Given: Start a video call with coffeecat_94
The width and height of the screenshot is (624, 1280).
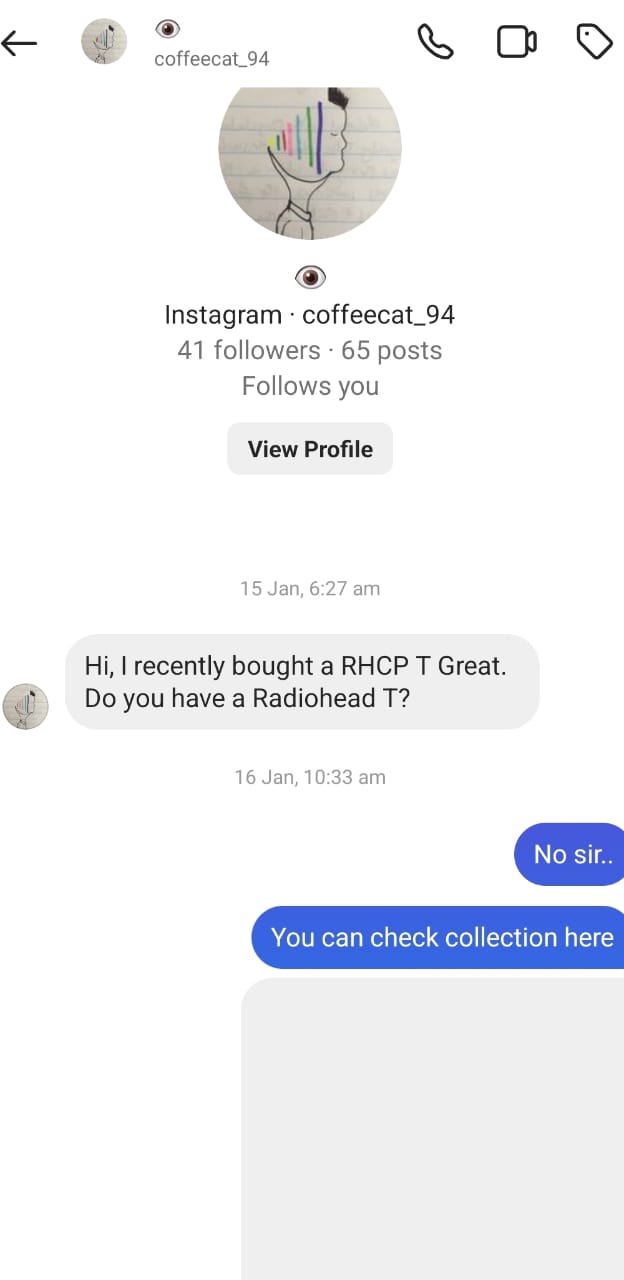Looking at the screenshot, I should [x=516, y=42].
